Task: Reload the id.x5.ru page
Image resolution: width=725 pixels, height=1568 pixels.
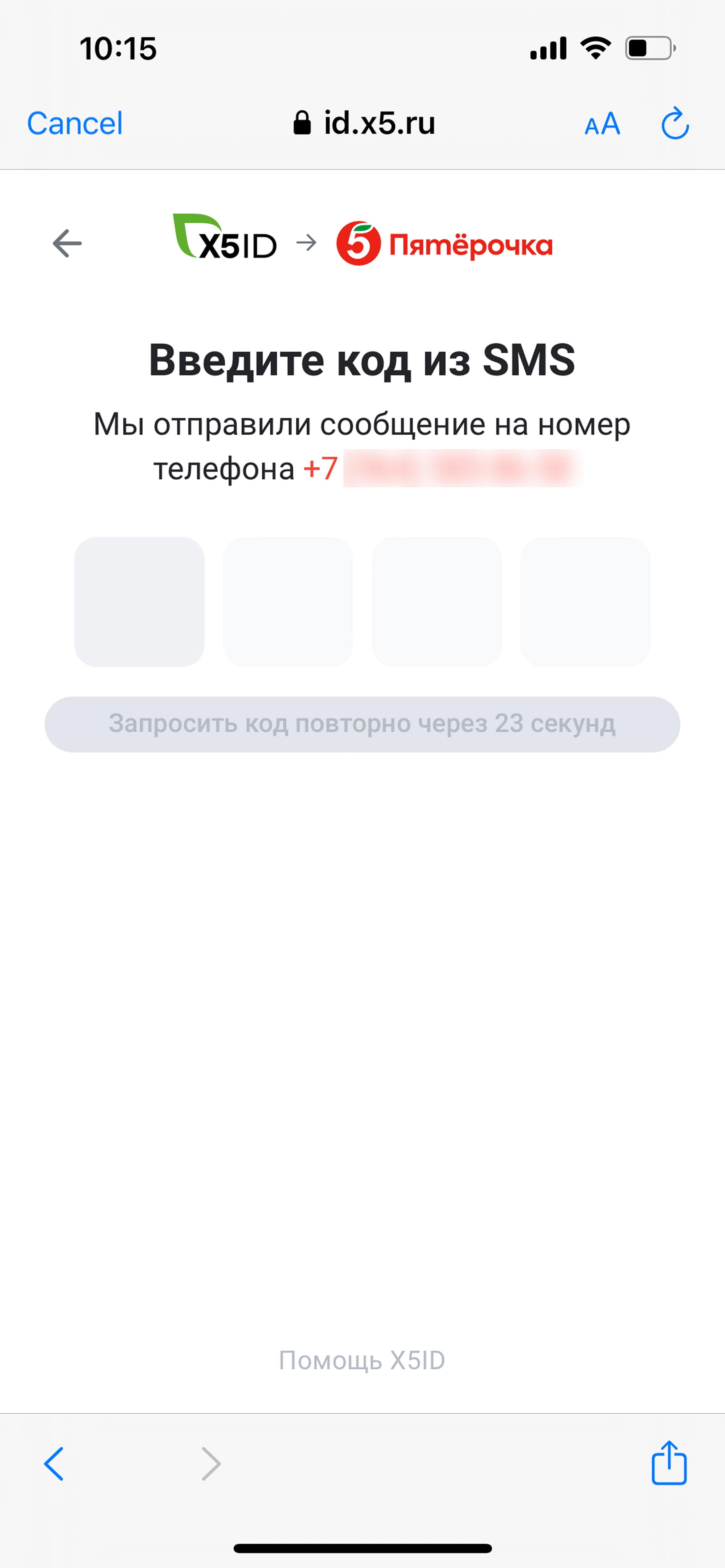Action: (x=675, y=124)
